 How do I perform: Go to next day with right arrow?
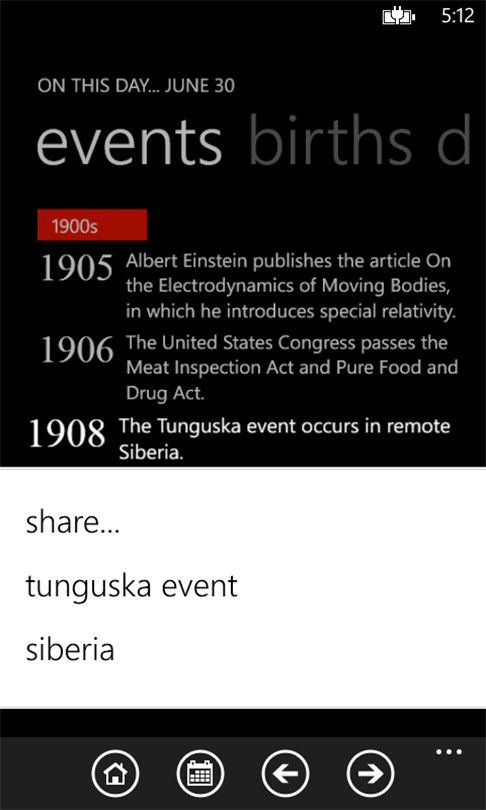[370, 773]
